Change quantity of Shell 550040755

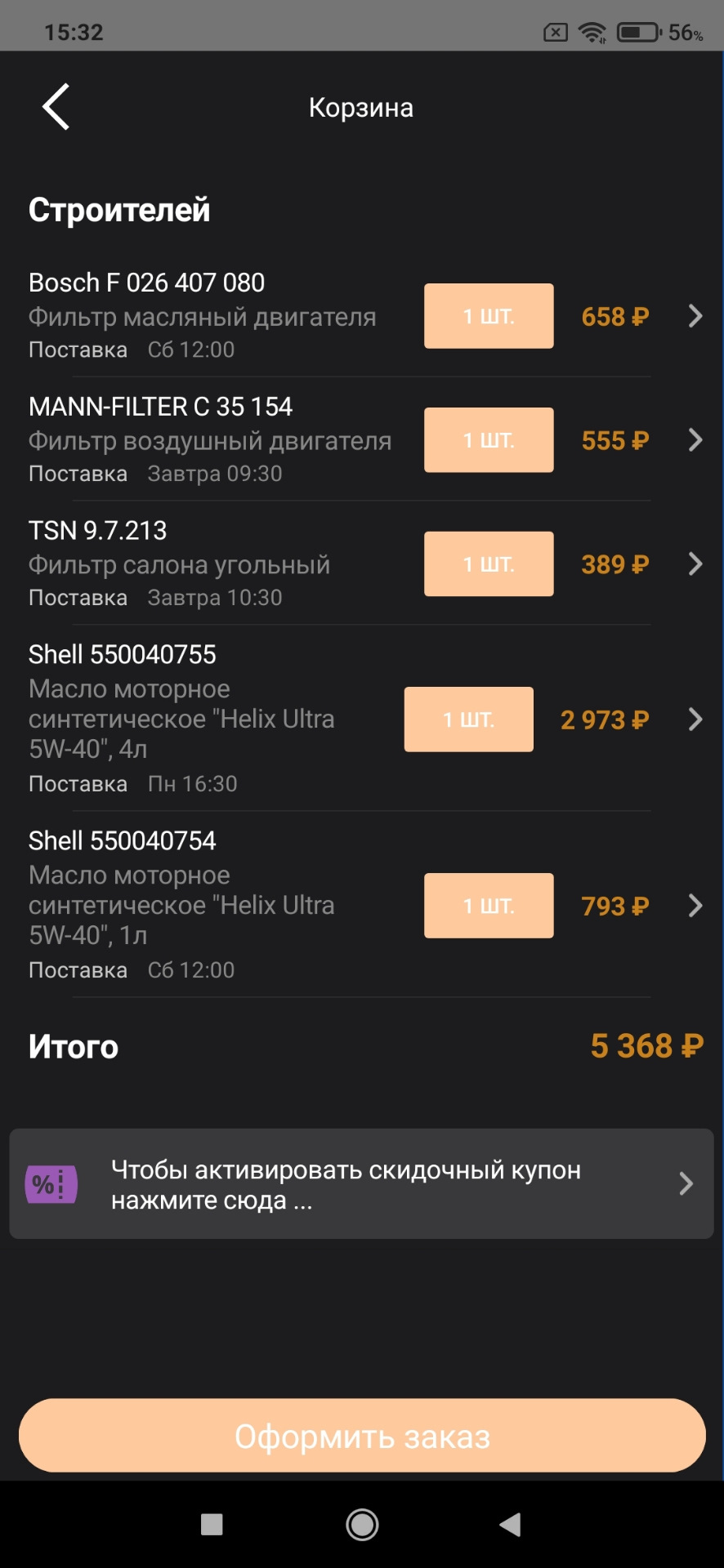[468, 719]
